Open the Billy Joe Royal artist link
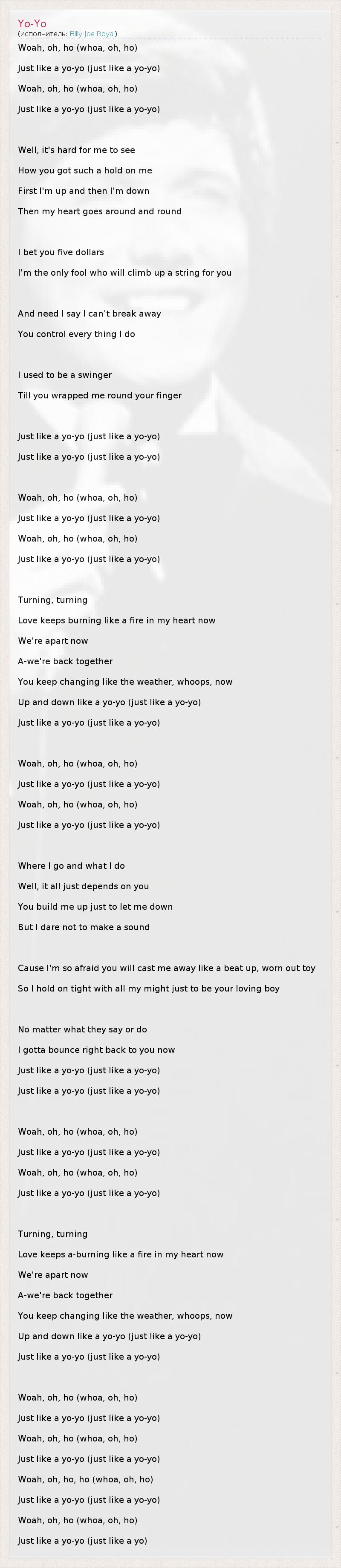 [92, 34]
